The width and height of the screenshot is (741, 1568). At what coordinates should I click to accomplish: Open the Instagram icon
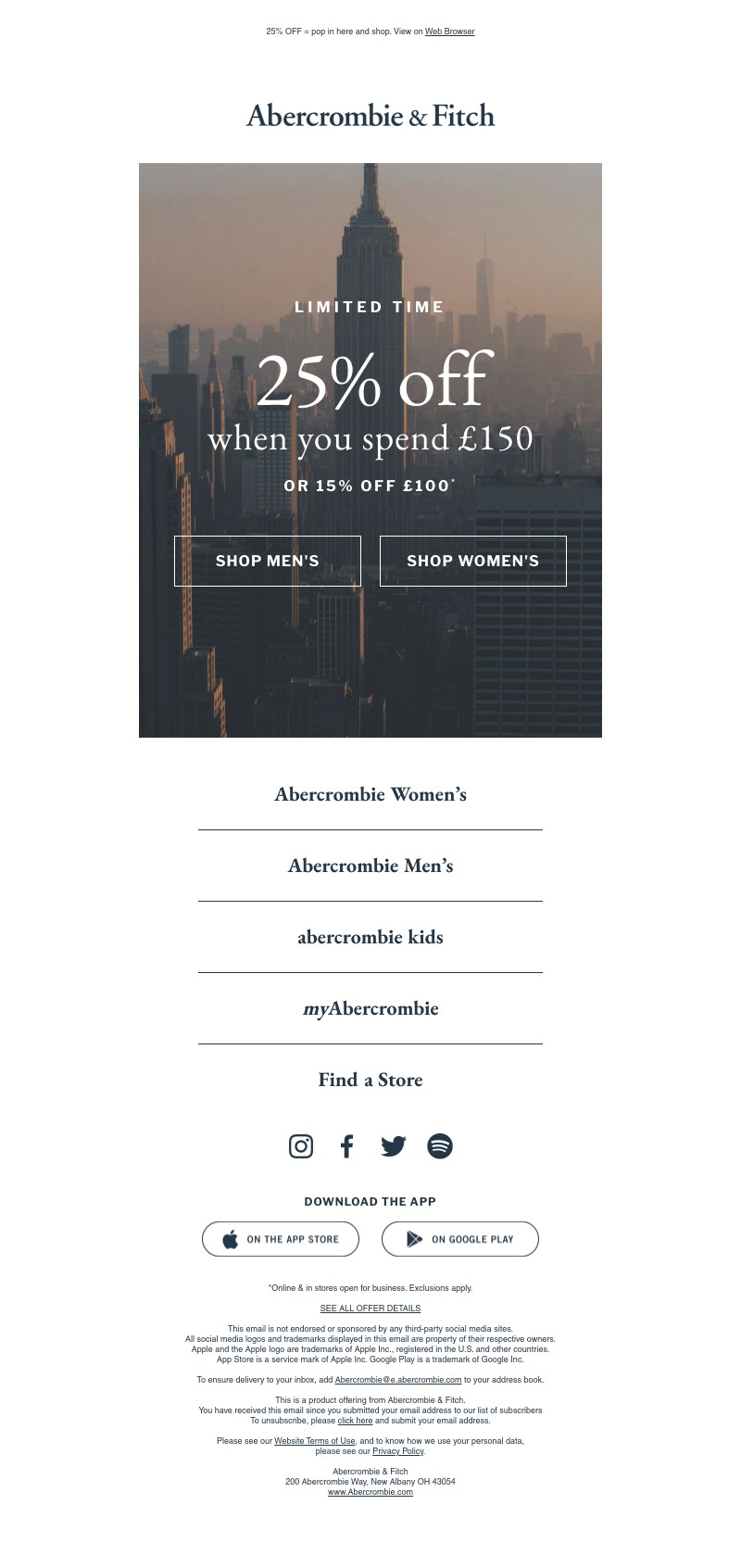[301, 1146]
